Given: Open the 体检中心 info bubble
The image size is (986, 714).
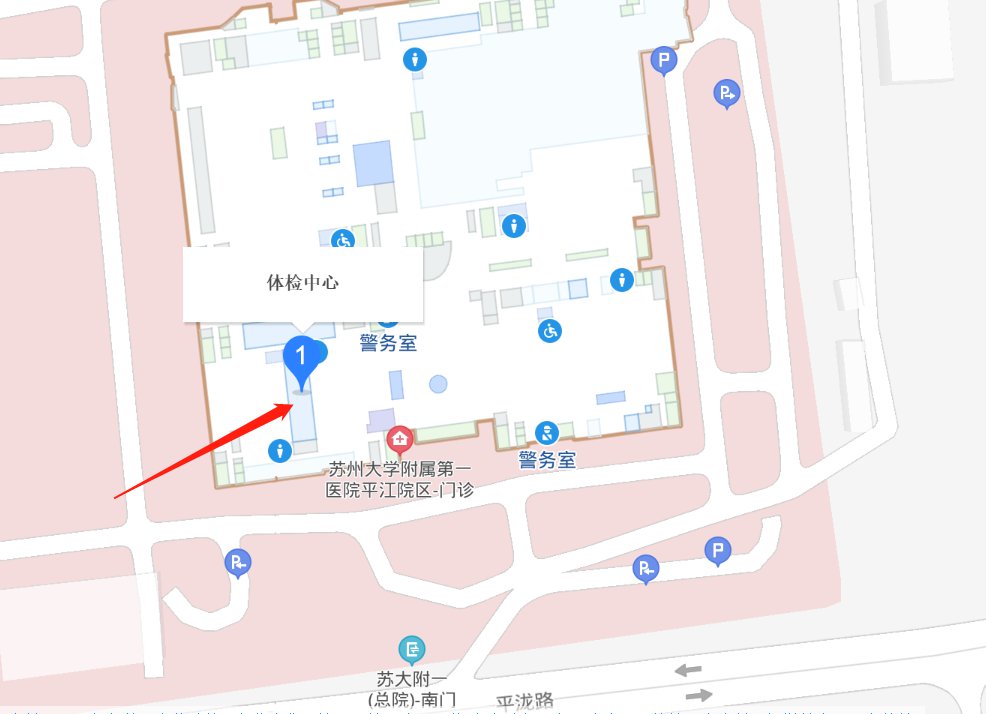Looking at the screenshot, I should (x=302, y=284).
